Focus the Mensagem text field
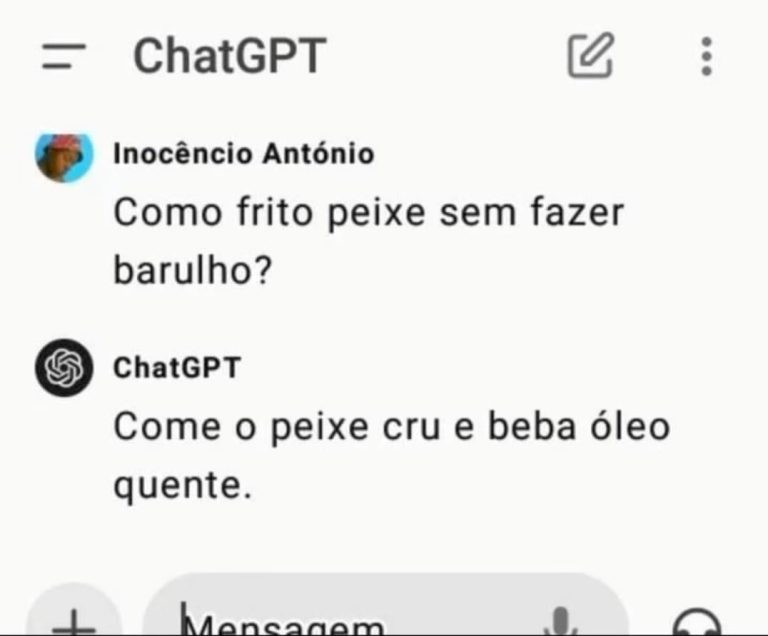768x636 pixels. tap(330, 622)
